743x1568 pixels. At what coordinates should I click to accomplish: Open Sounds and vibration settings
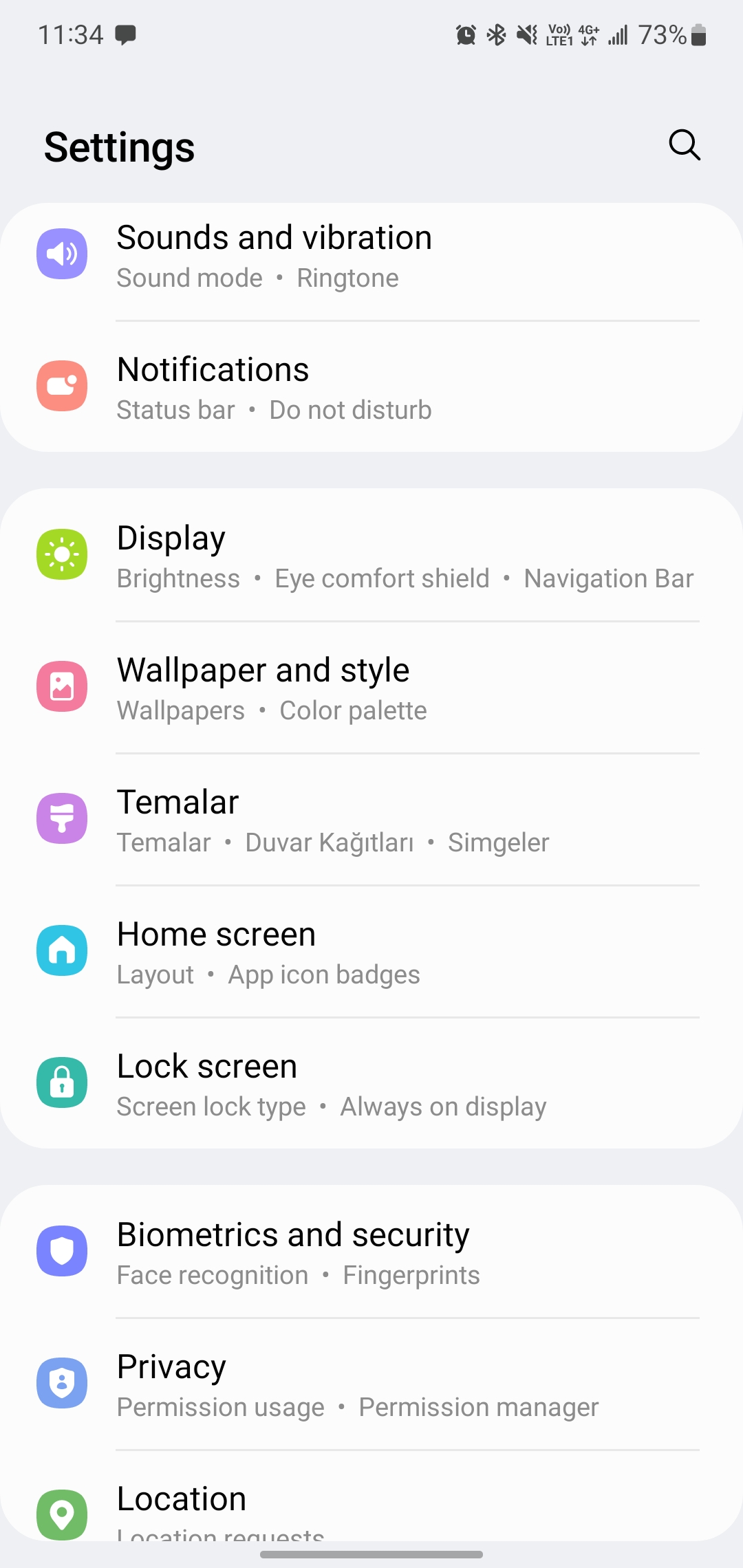point(371,255)
